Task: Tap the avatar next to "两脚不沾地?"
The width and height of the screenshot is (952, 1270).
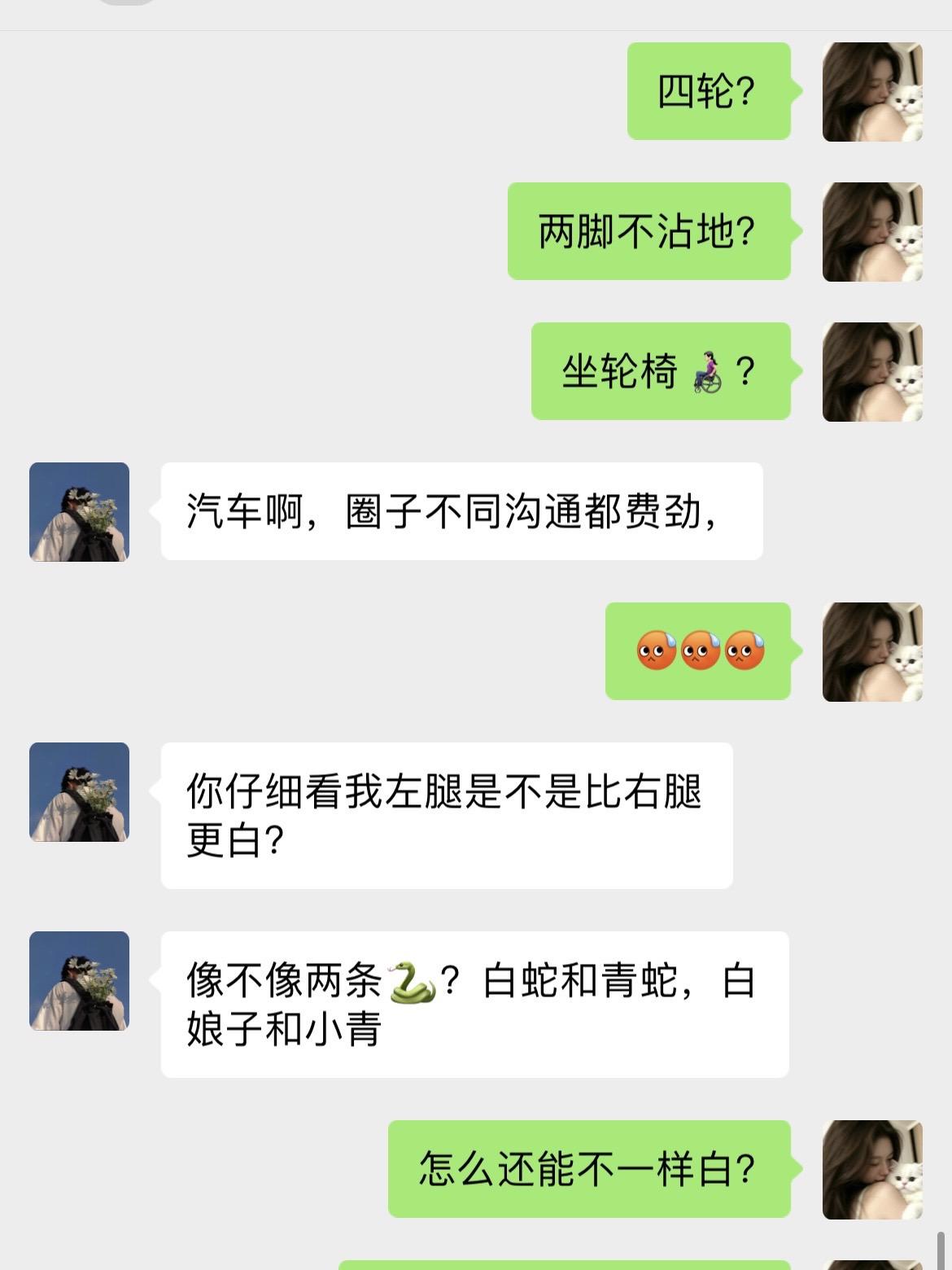Action: click(872, 232)
